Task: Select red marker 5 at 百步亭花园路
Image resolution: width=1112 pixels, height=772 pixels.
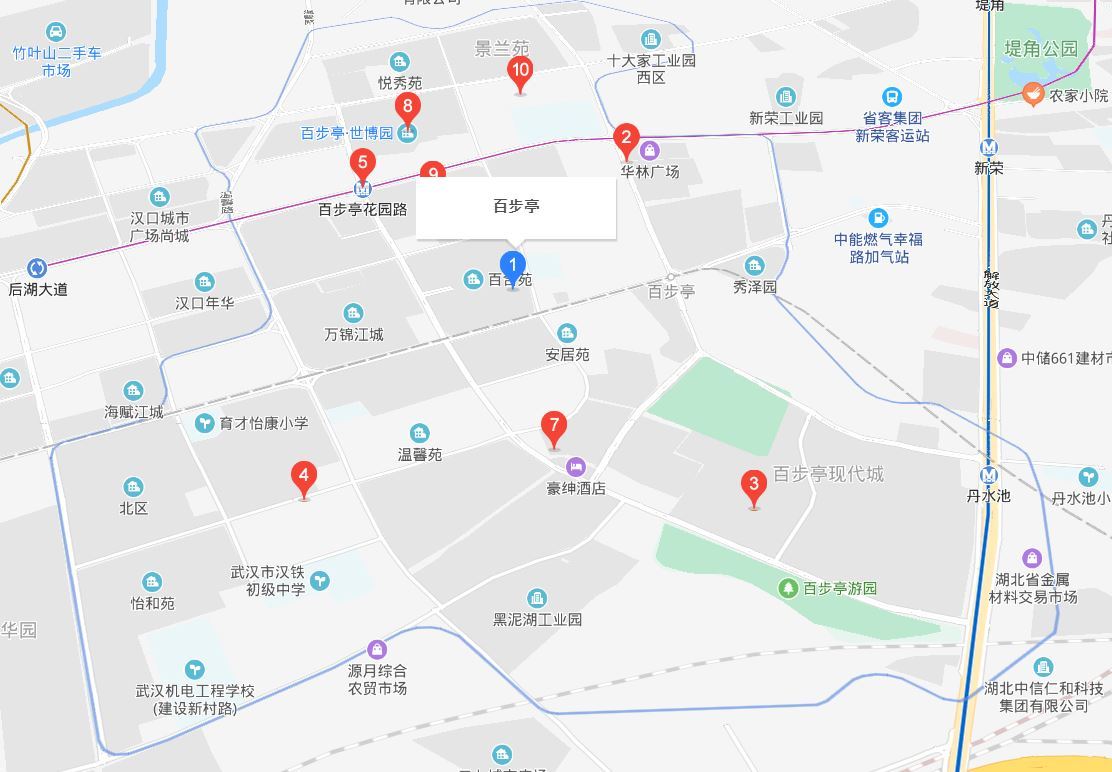Action: pyautogui.click(x=363, y=164)
